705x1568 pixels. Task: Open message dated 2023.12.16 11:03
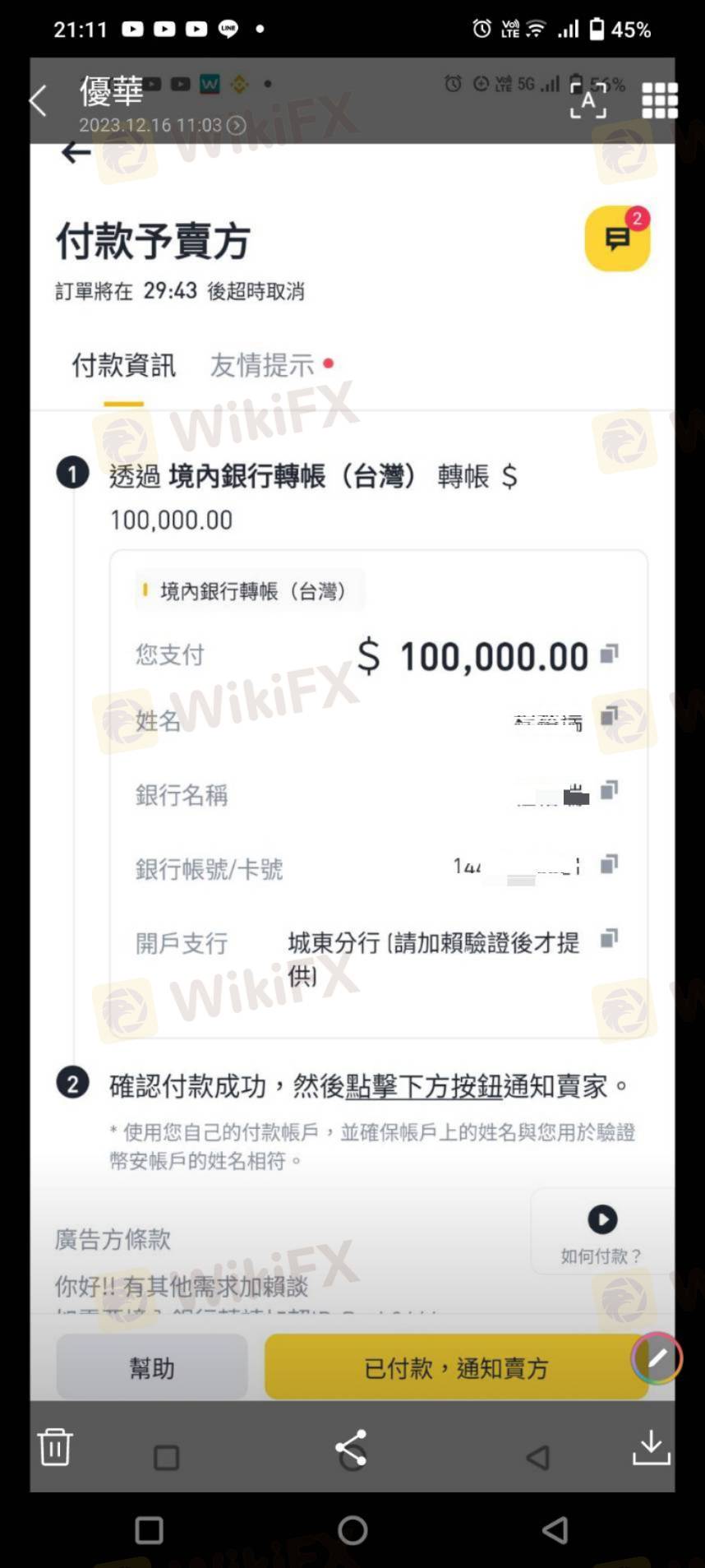click(162, 125)
